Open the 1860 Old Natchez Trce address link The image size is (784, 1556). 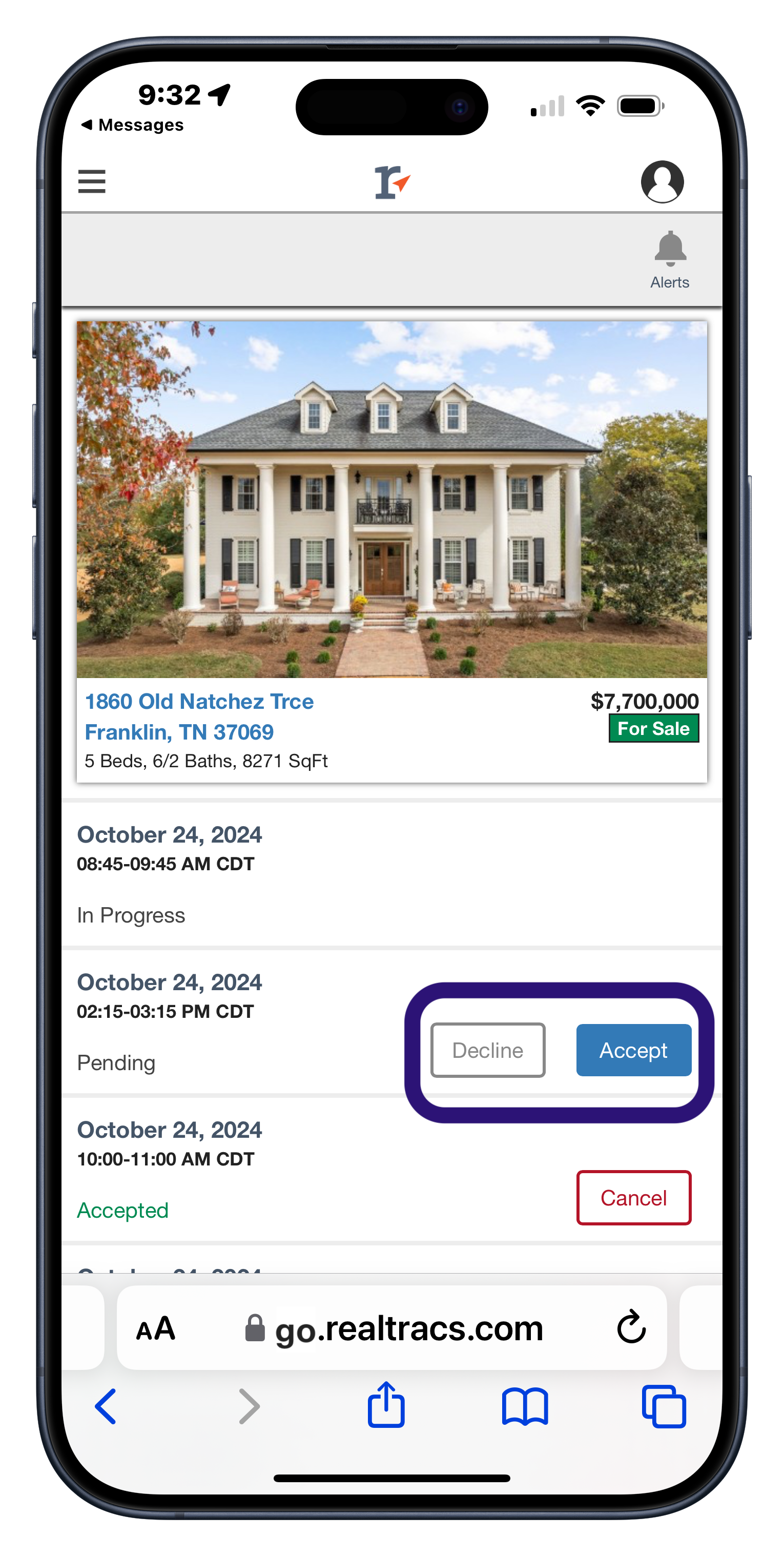(x=199, y=716)
